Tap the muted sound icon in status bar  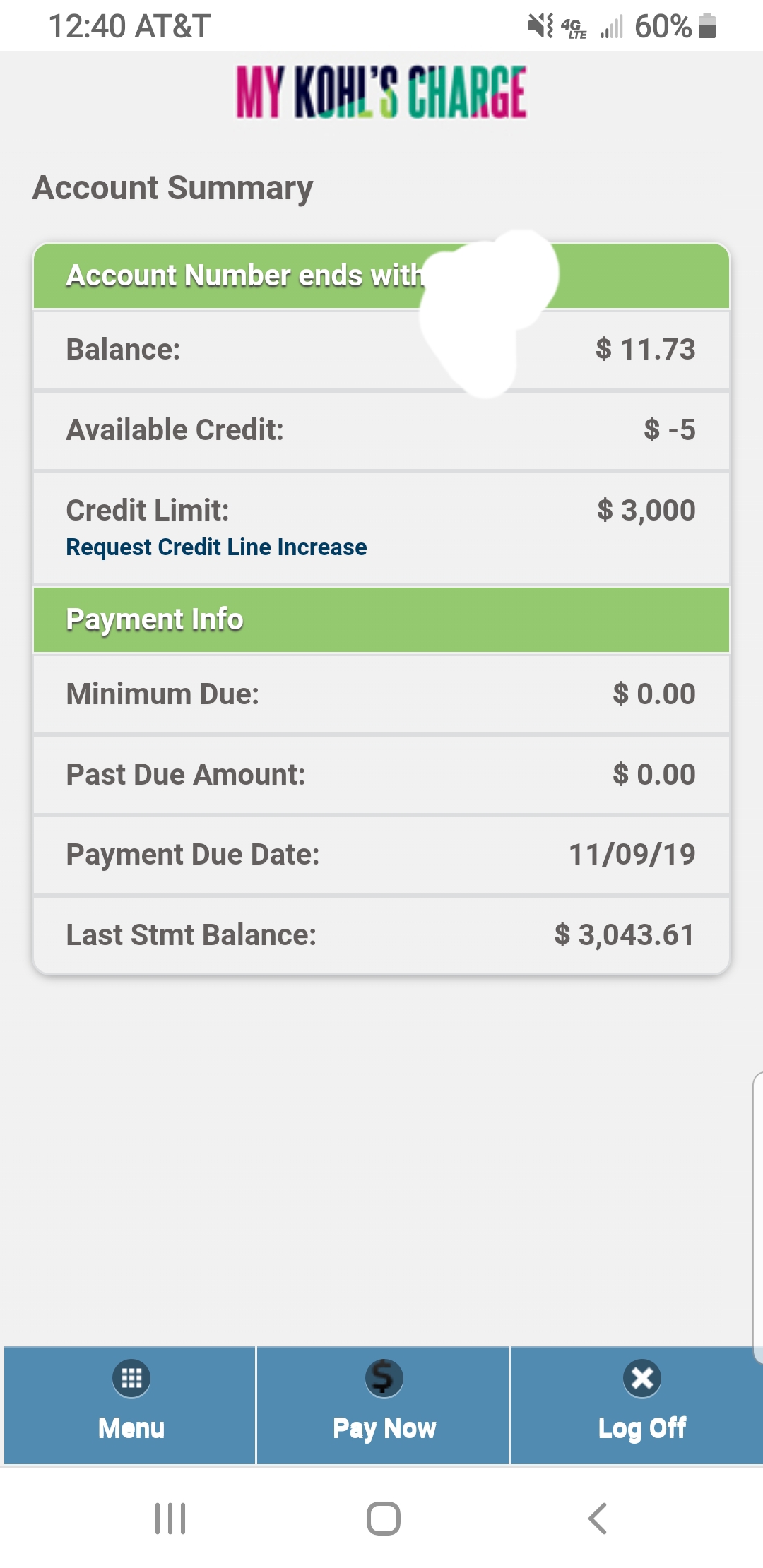[538, 26]
